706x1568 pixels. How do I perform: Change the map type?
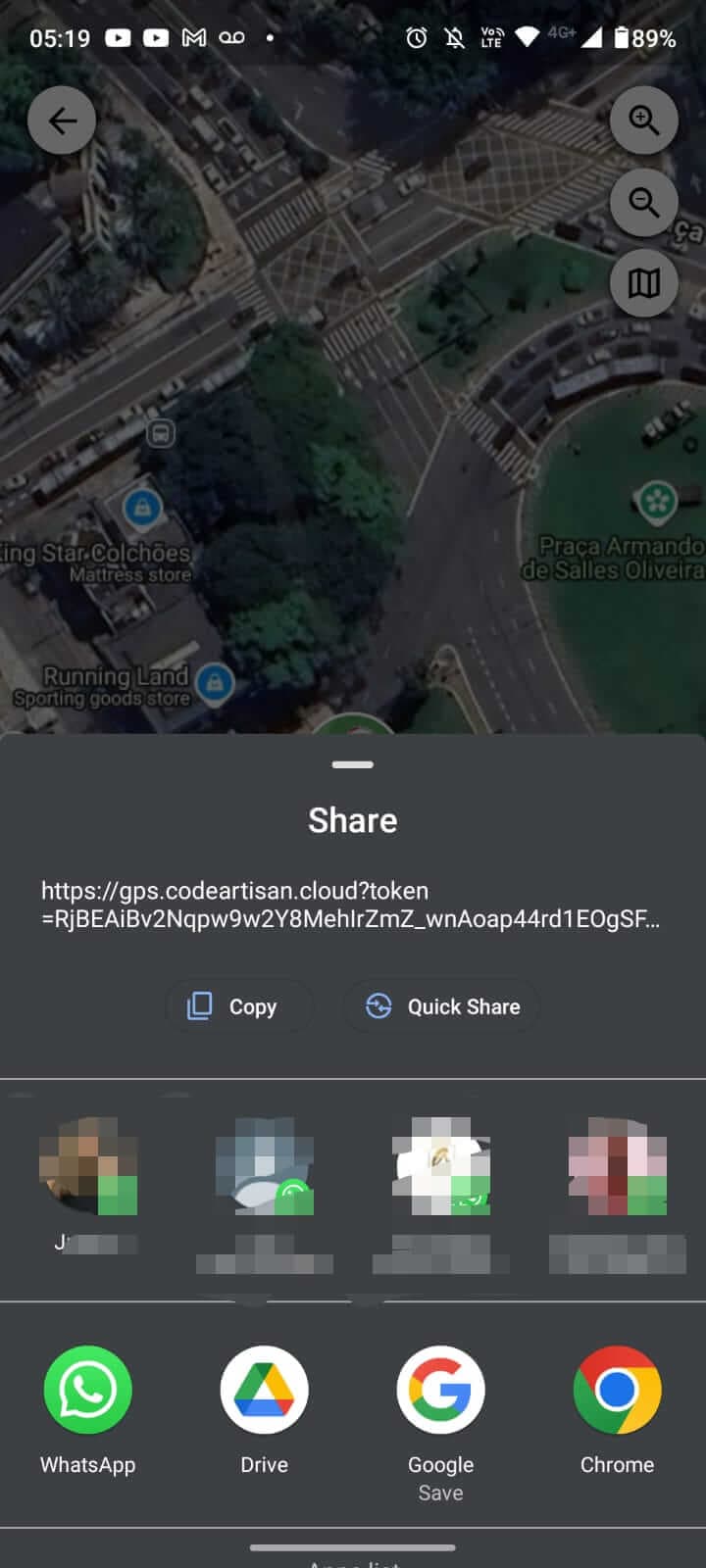(x=643, y=284)
